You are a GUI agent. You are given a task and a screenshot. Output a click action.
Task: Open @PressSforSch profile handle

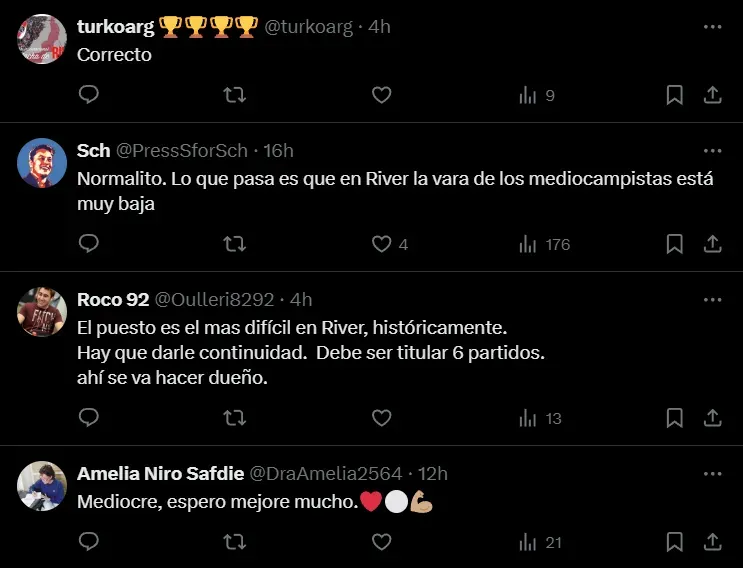[181, 151]
